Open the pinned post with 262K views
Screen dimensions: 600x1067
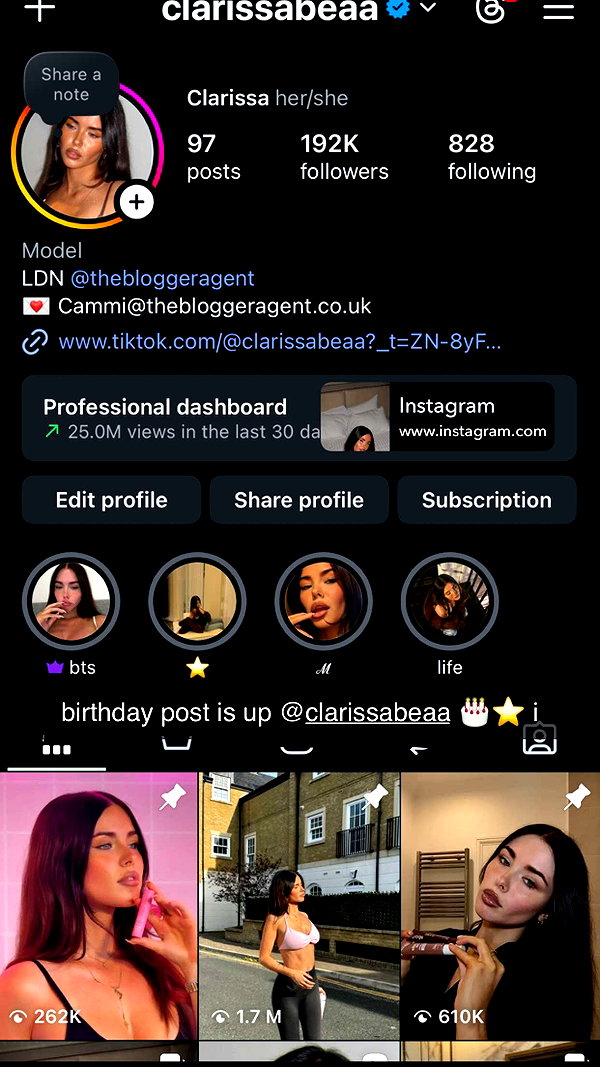pyautogui.click(x=99, y=906)
